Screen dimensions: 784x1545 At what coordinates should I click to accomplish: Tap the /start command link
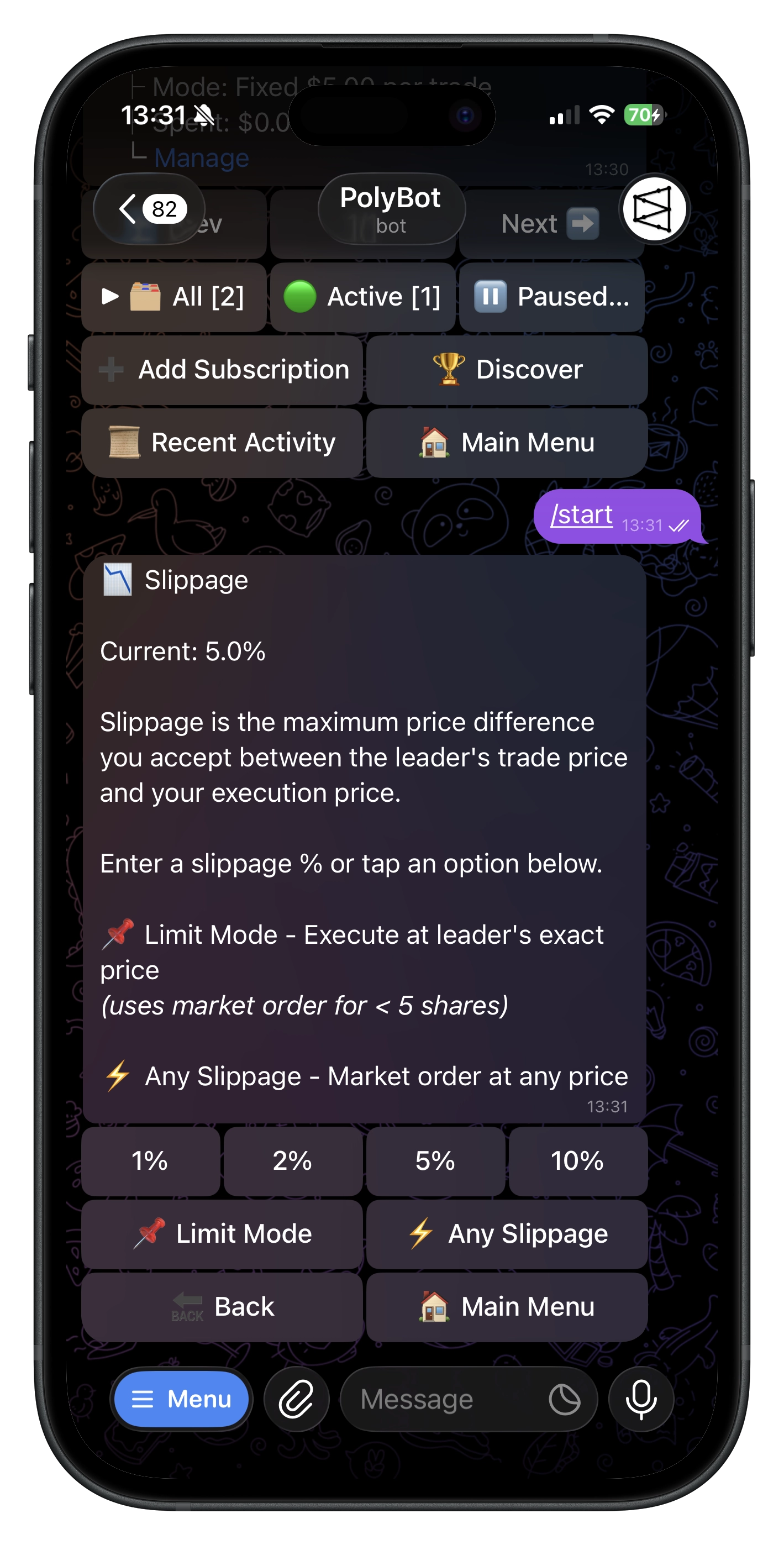coord(581,514)
